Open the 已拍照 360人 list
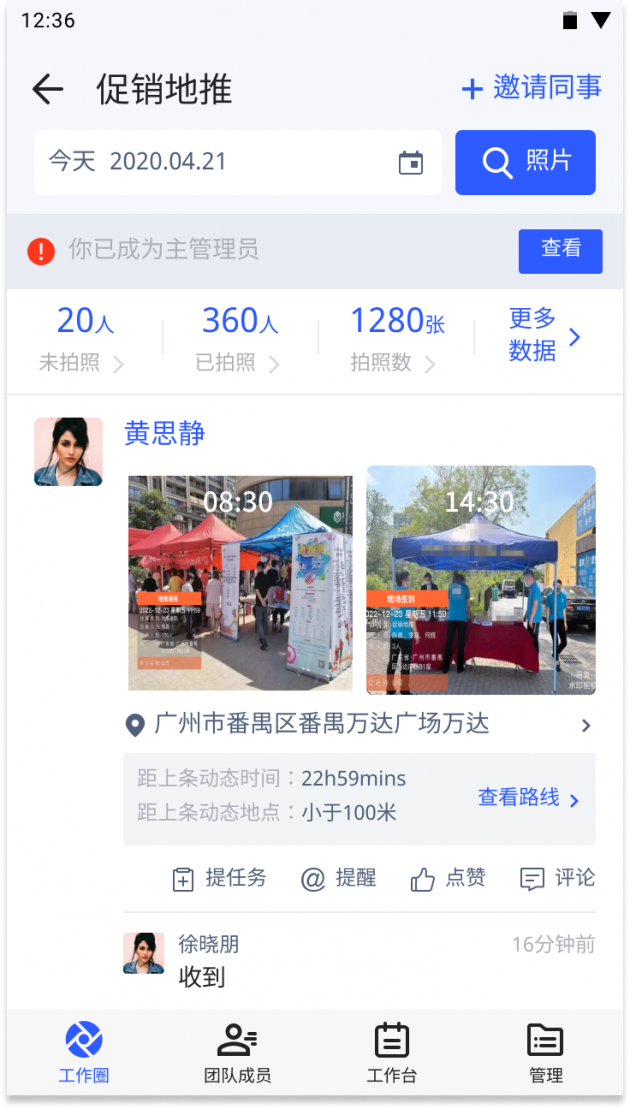Screen dimensions: 630x1109 coord(239,338)
